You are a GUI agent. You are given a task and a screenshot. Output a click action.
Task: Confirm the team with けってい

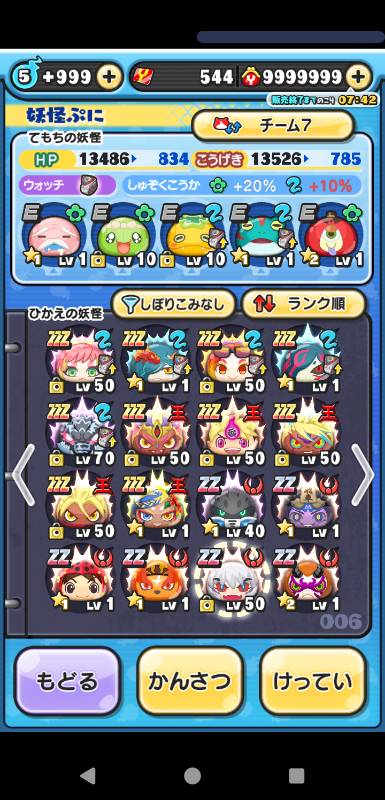313,681
